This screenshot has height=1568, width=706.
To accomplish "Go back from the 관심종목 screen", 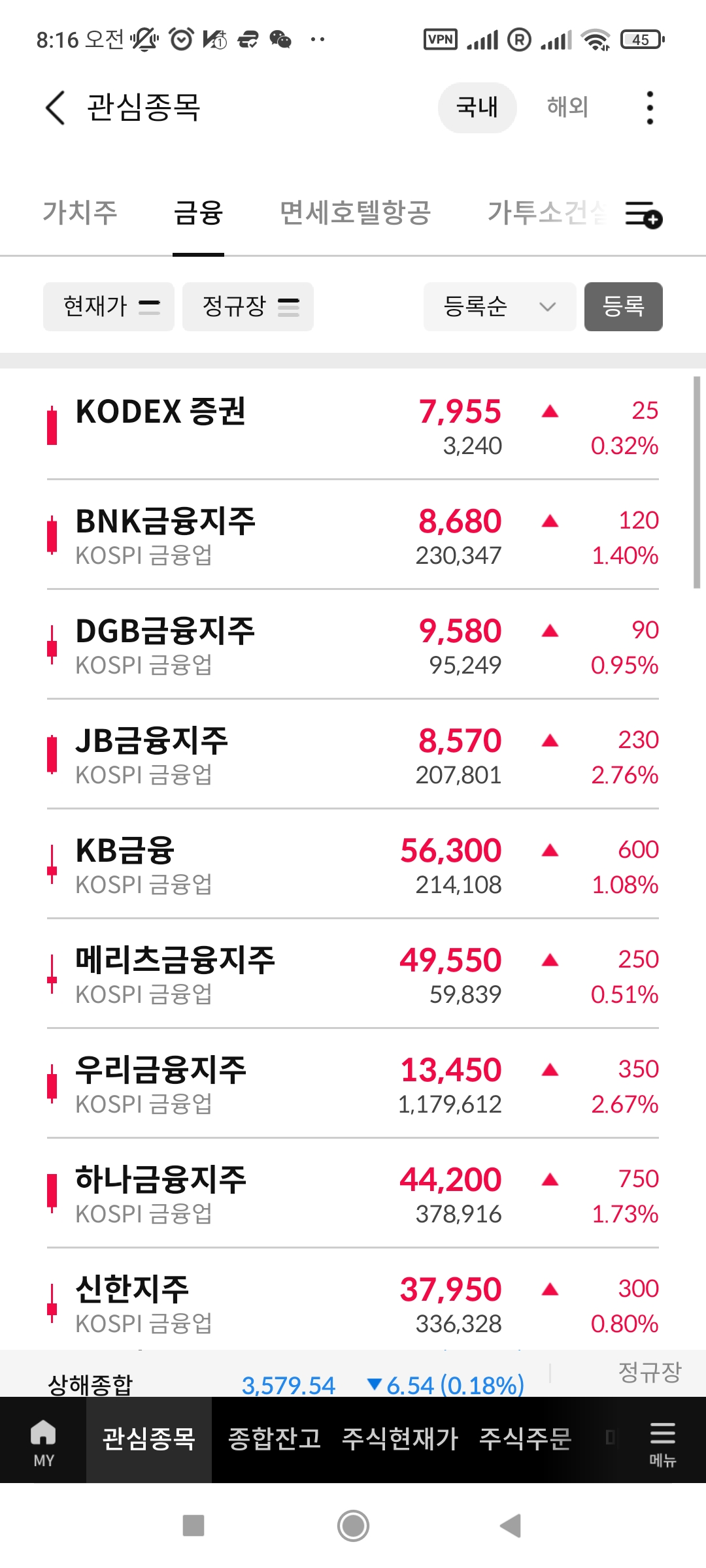I will click(56, 107).
